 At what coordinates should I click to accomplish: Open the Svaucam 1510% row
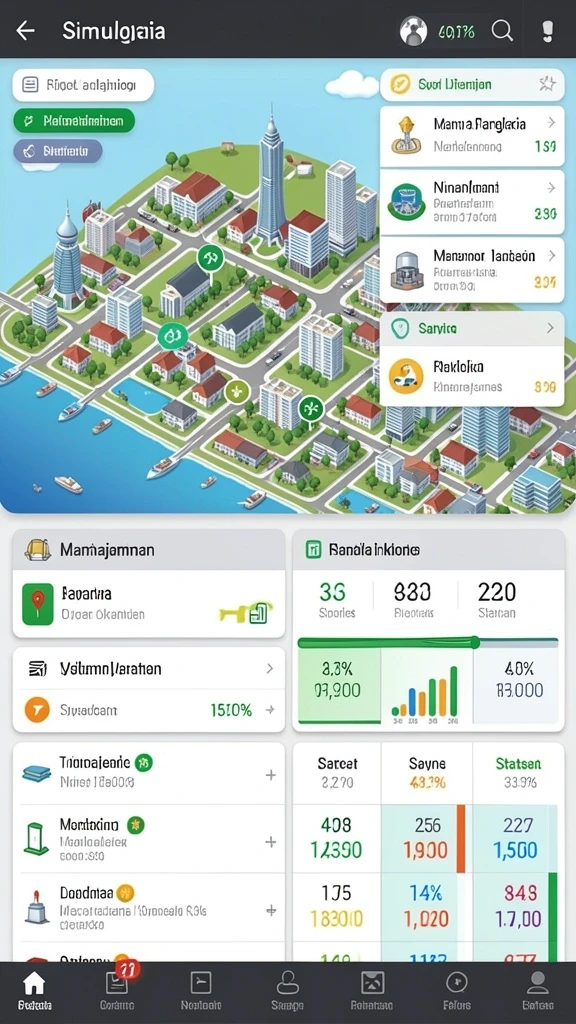(149, 709)
